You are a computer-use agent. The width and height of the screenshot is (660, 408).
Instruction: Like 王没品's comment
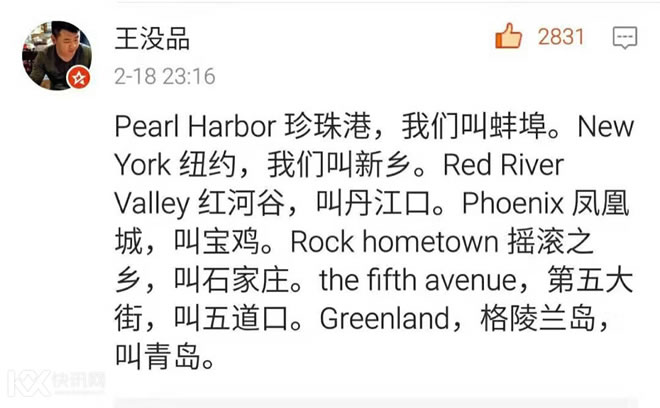(509, 38)
